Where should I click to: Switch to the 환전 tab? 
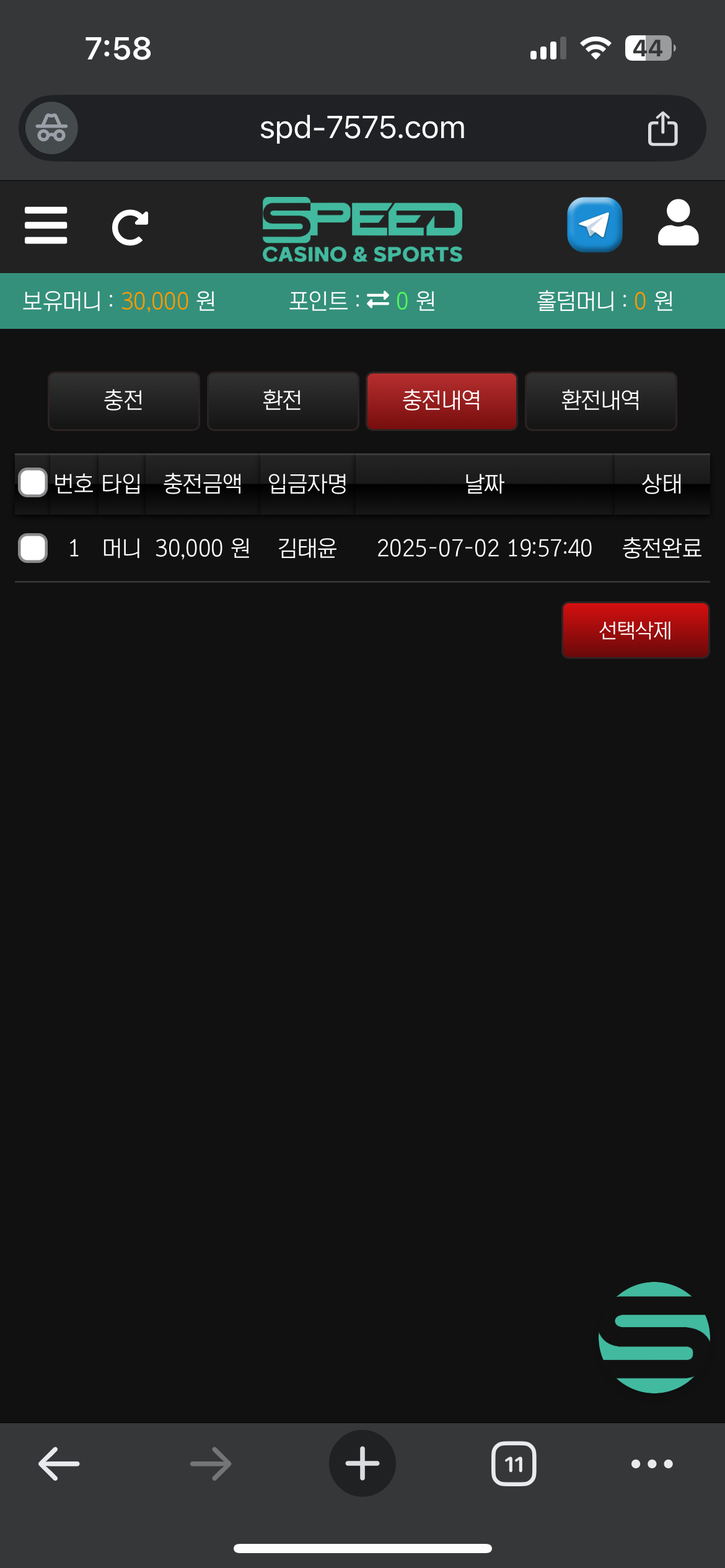[283, 400]
